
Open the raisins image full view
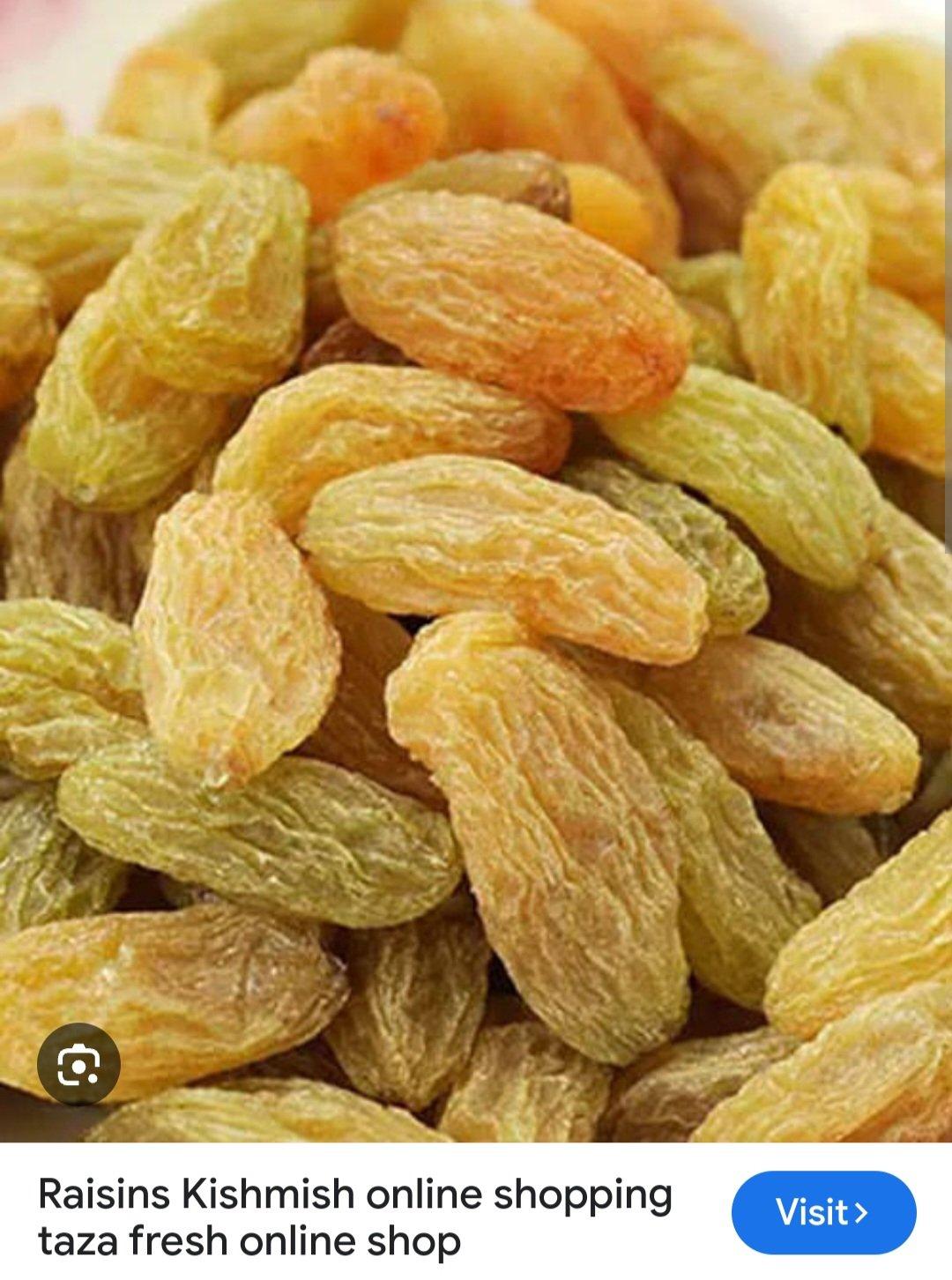476,564
